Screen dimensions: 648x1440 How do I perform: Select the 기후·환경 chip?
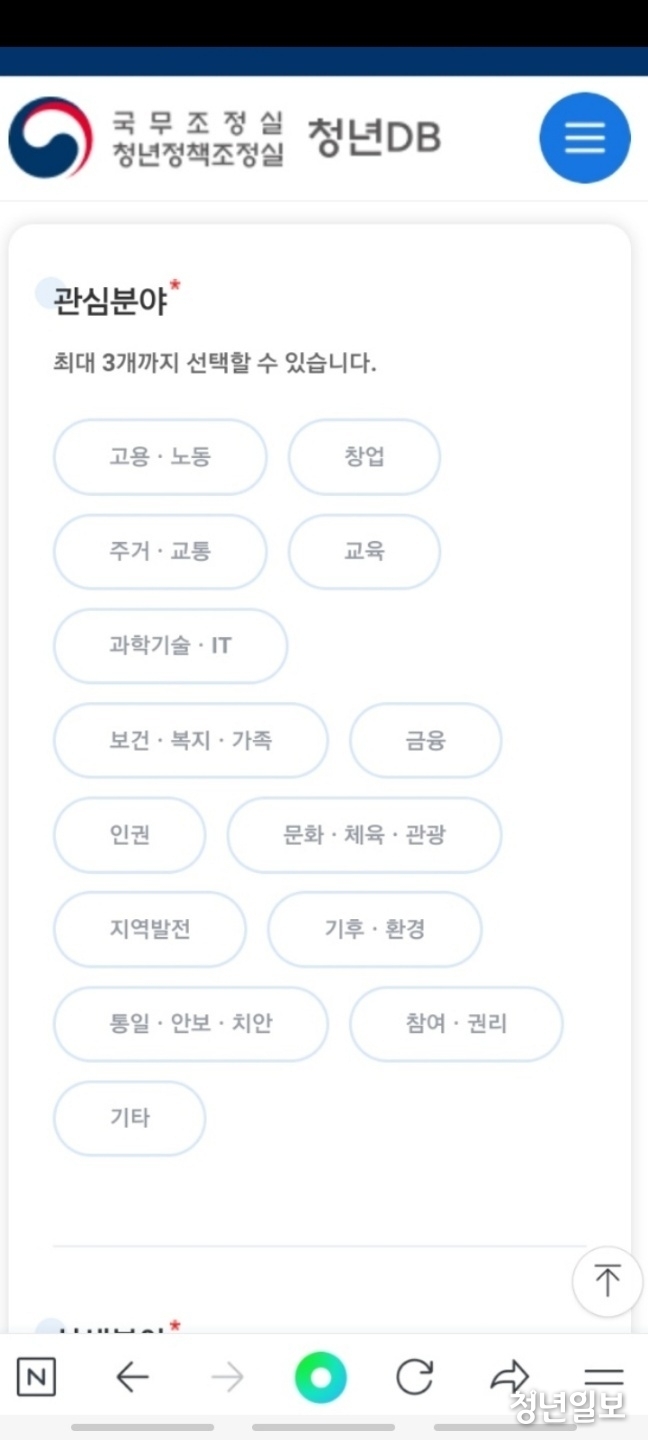pos(374,930)
